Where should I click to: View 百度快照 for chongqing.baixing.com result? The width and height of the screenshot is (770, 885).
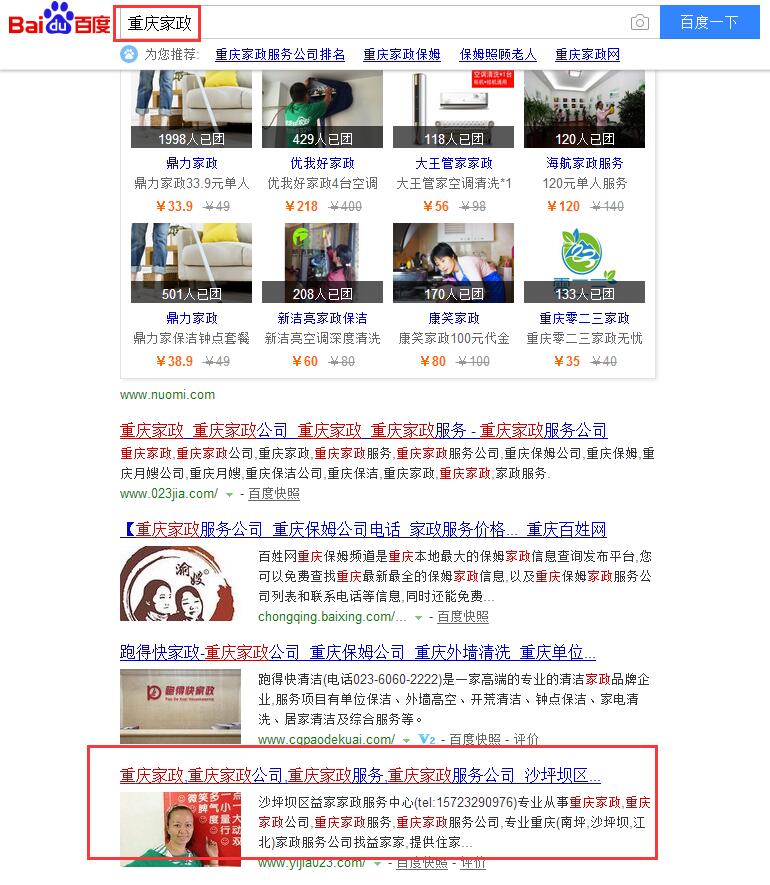tap(462, 617)
